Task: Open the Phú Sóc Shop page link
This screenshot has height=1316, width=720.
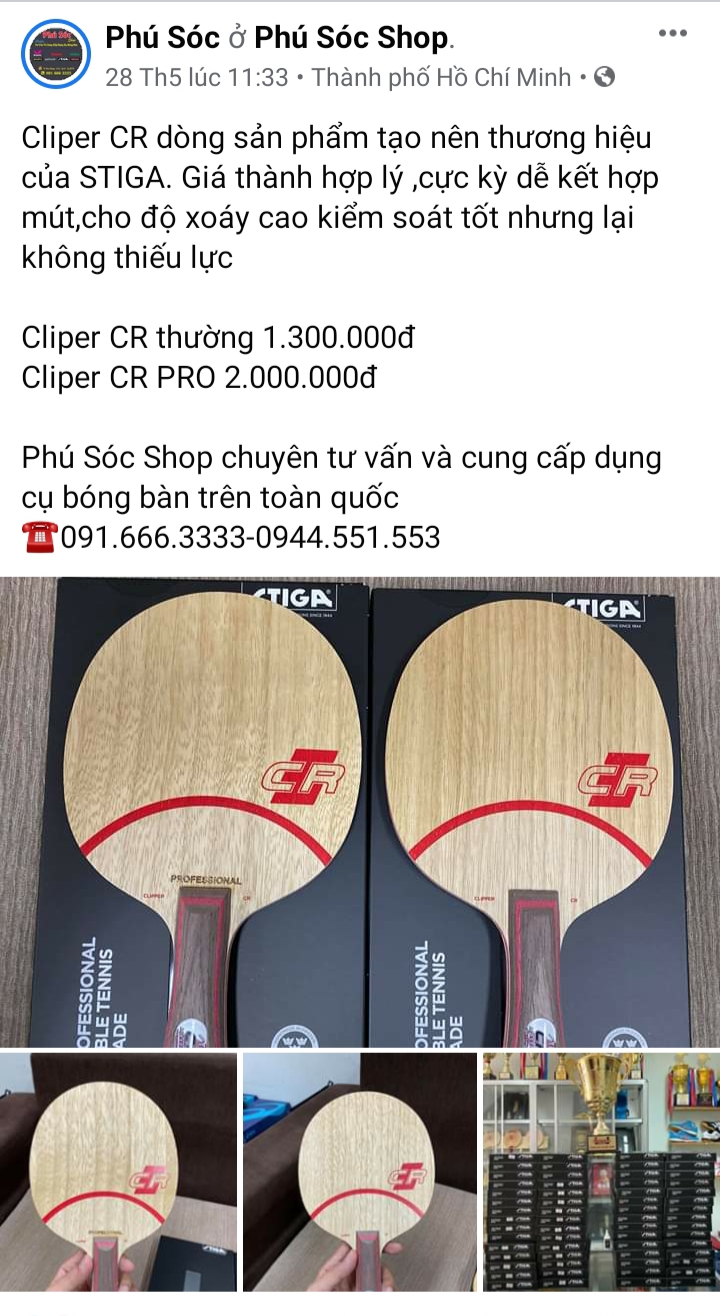Action: click(351, 38)
